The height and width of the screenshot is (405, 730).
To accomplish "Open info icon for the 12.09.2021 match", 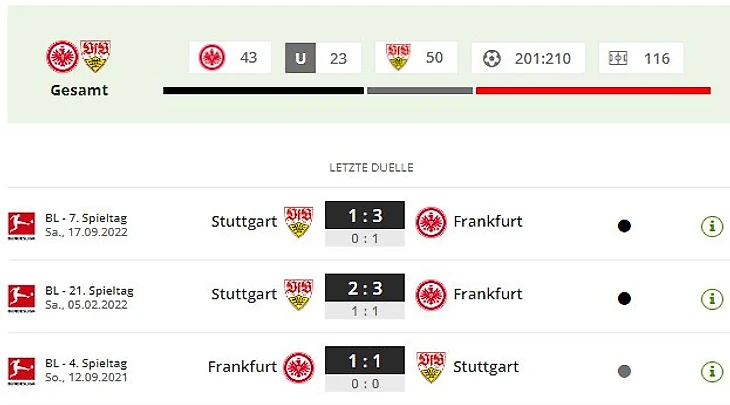I will [x=711, y=371].
